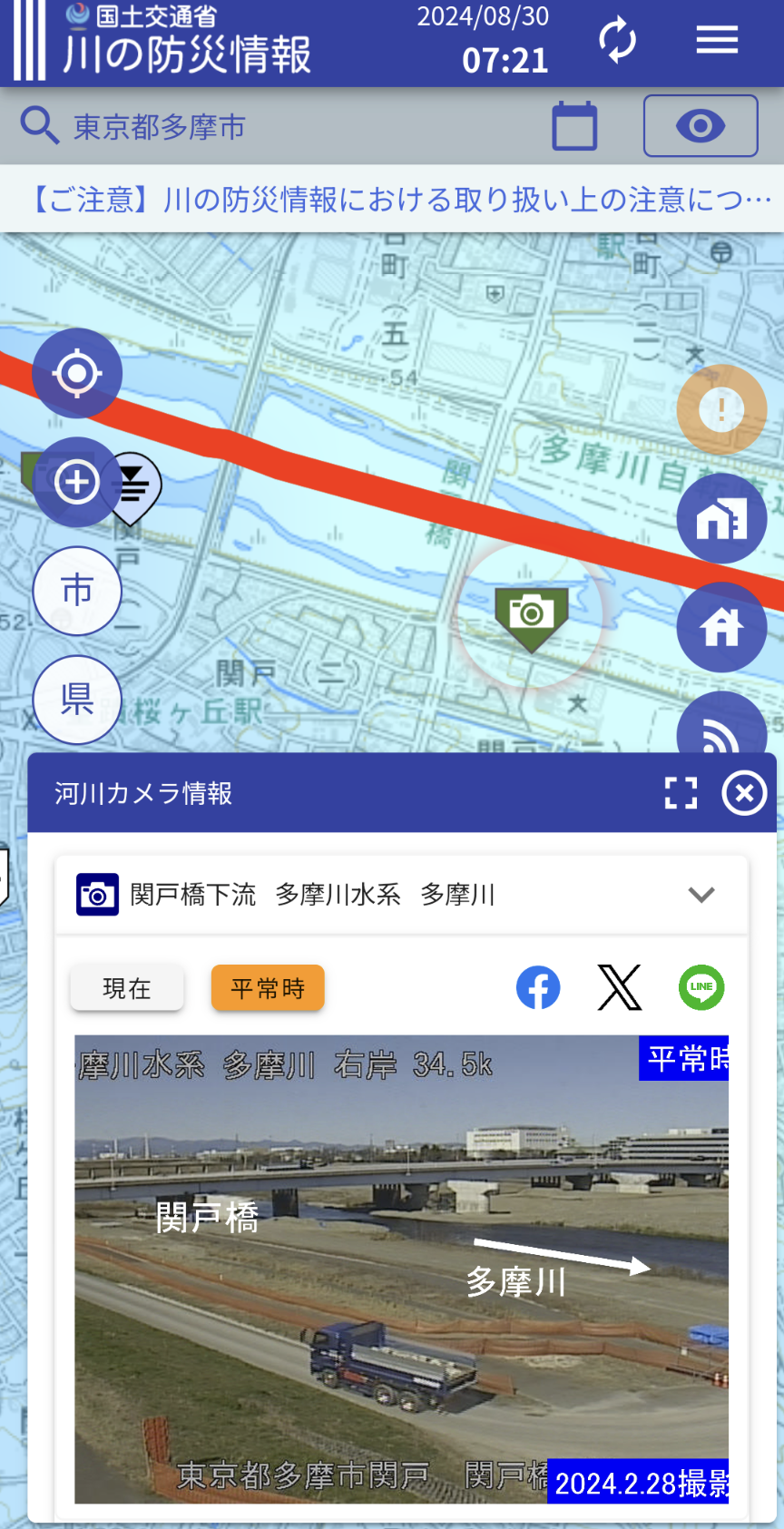Switch to the 平常時 image
This screenshot has width=784, height=1529.
(268, 988)
